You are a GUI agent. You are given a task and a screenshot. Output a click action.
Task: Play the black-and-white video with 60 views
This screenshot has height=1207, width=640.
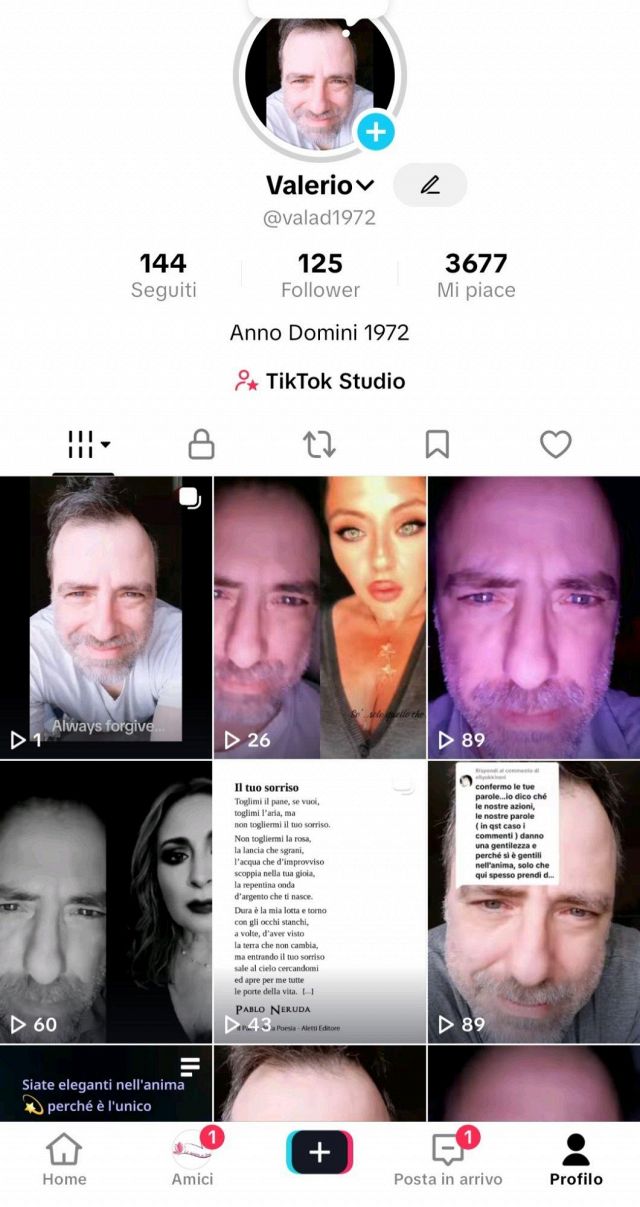point(106,900)
